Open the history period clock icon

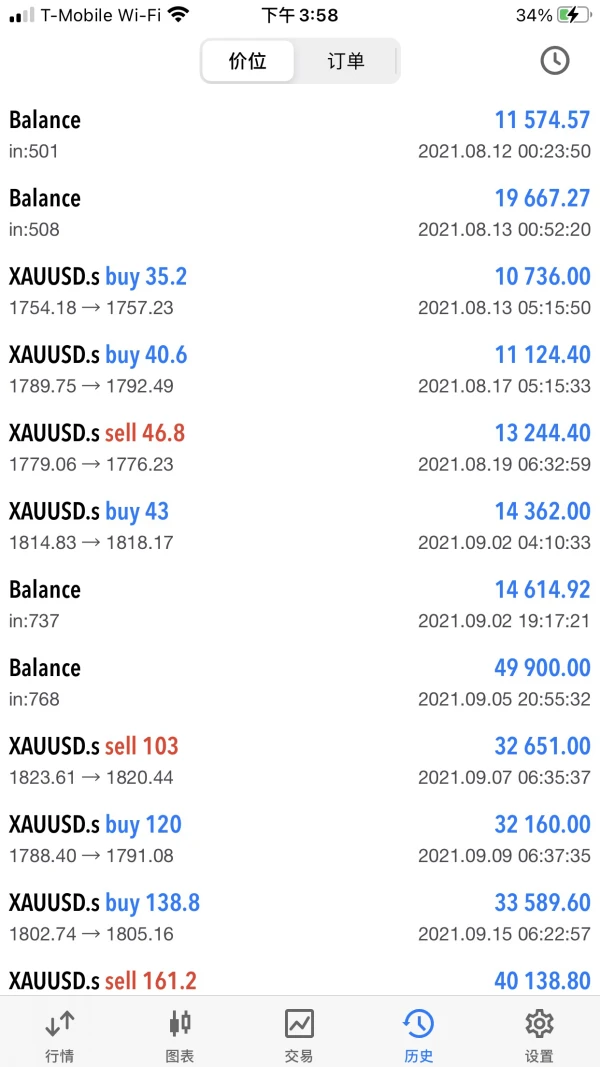point(554,61)
